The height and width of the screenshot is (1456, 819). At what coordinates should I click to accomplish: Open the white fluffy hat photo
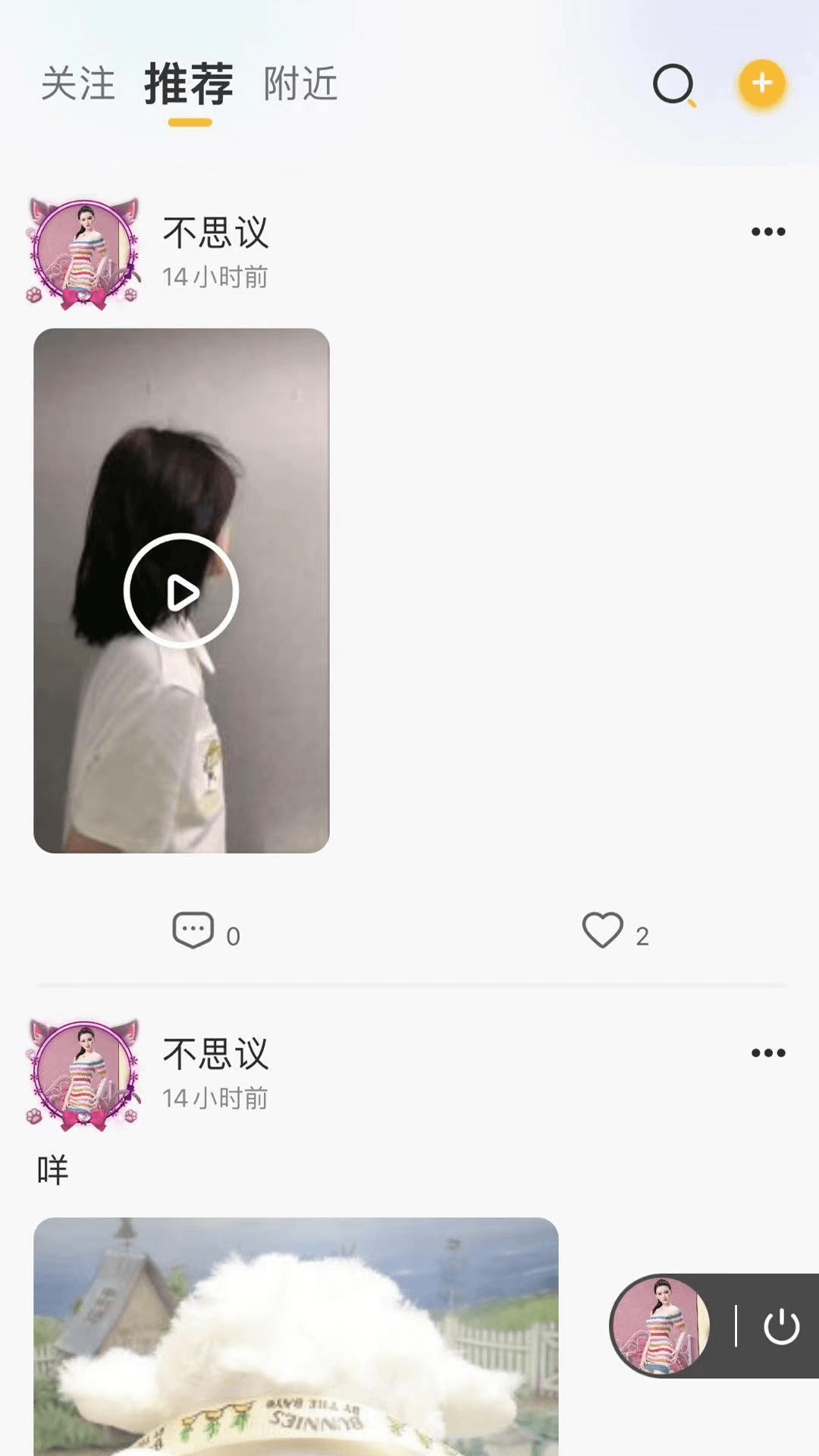[296, 1335]
